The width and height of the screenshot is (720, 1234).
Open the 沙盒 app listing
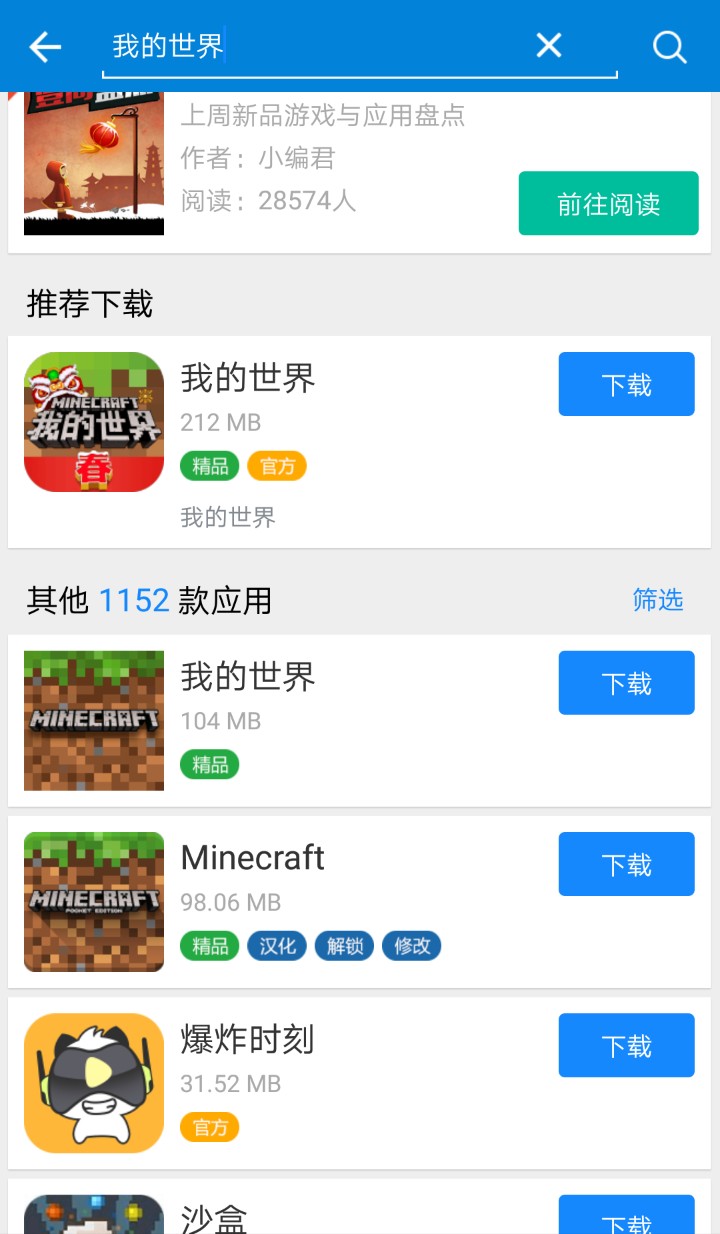point(214,1218)
